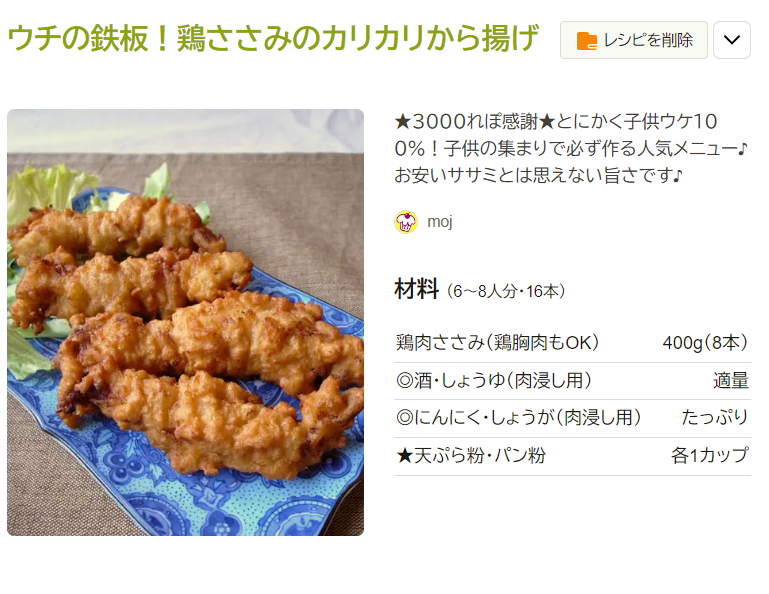Expand the dropdown next to レシピを削除
This screenshot has height=594, width=769.
point(731,40)
